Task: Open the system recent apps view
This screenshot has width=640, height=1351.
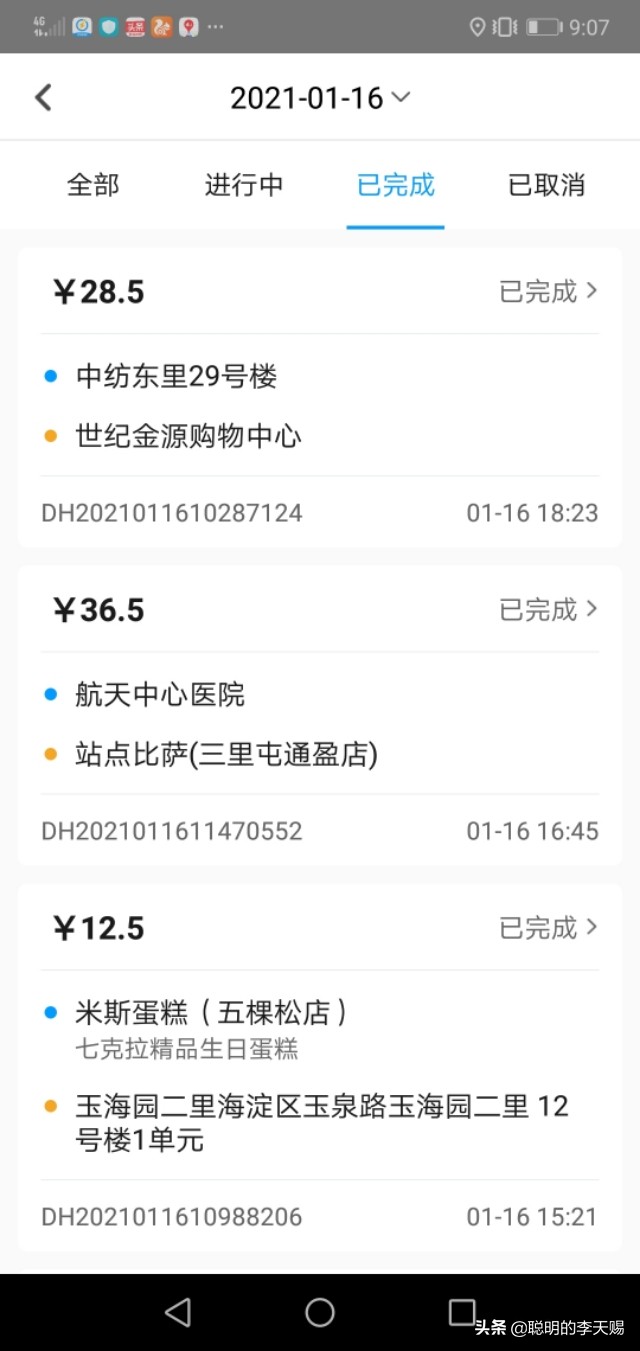Action: click(462, 1312)
